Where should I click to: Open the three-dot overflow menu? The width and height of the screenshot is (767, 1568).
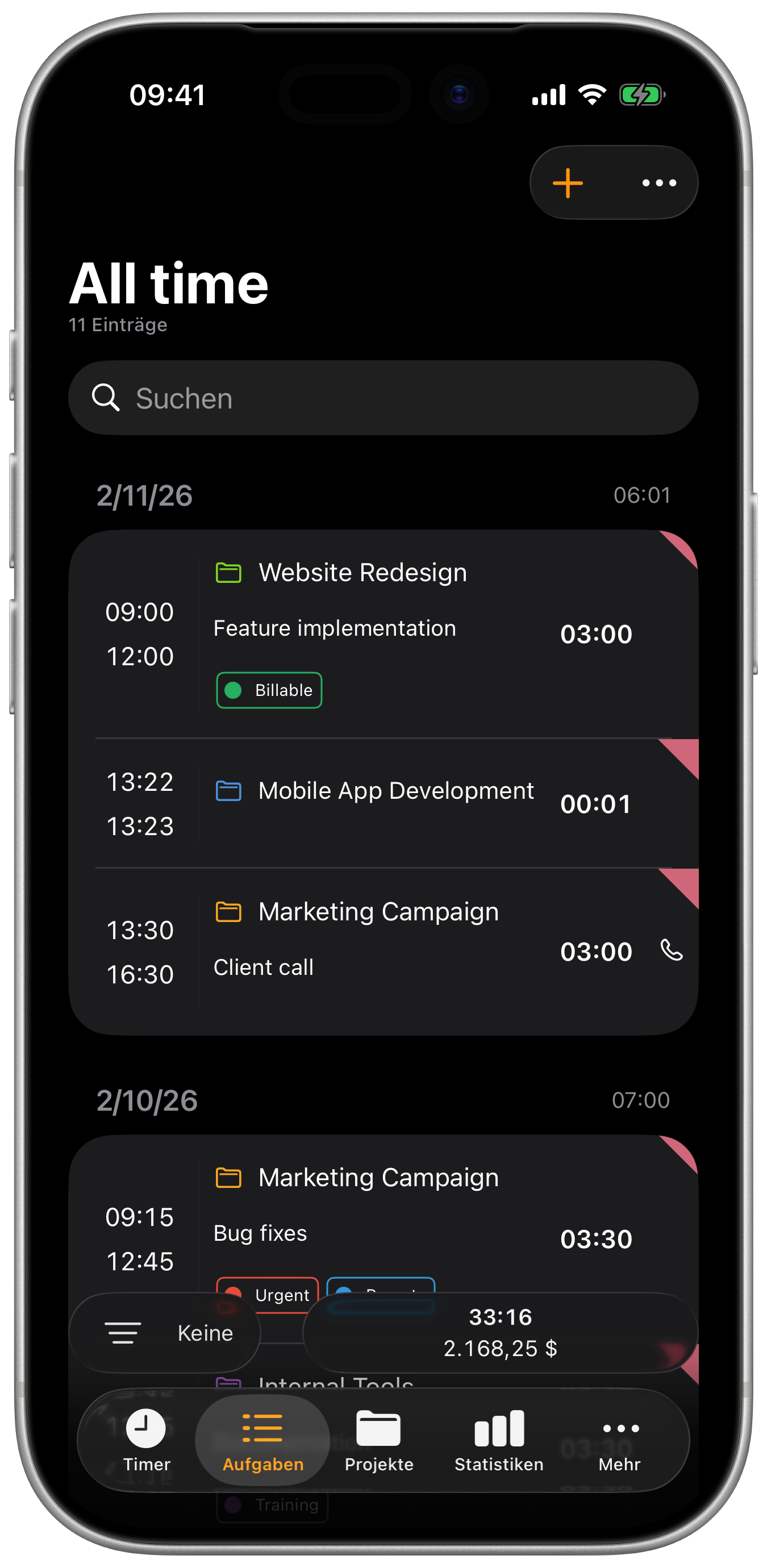pyautogui.click(x=658, y=182)
